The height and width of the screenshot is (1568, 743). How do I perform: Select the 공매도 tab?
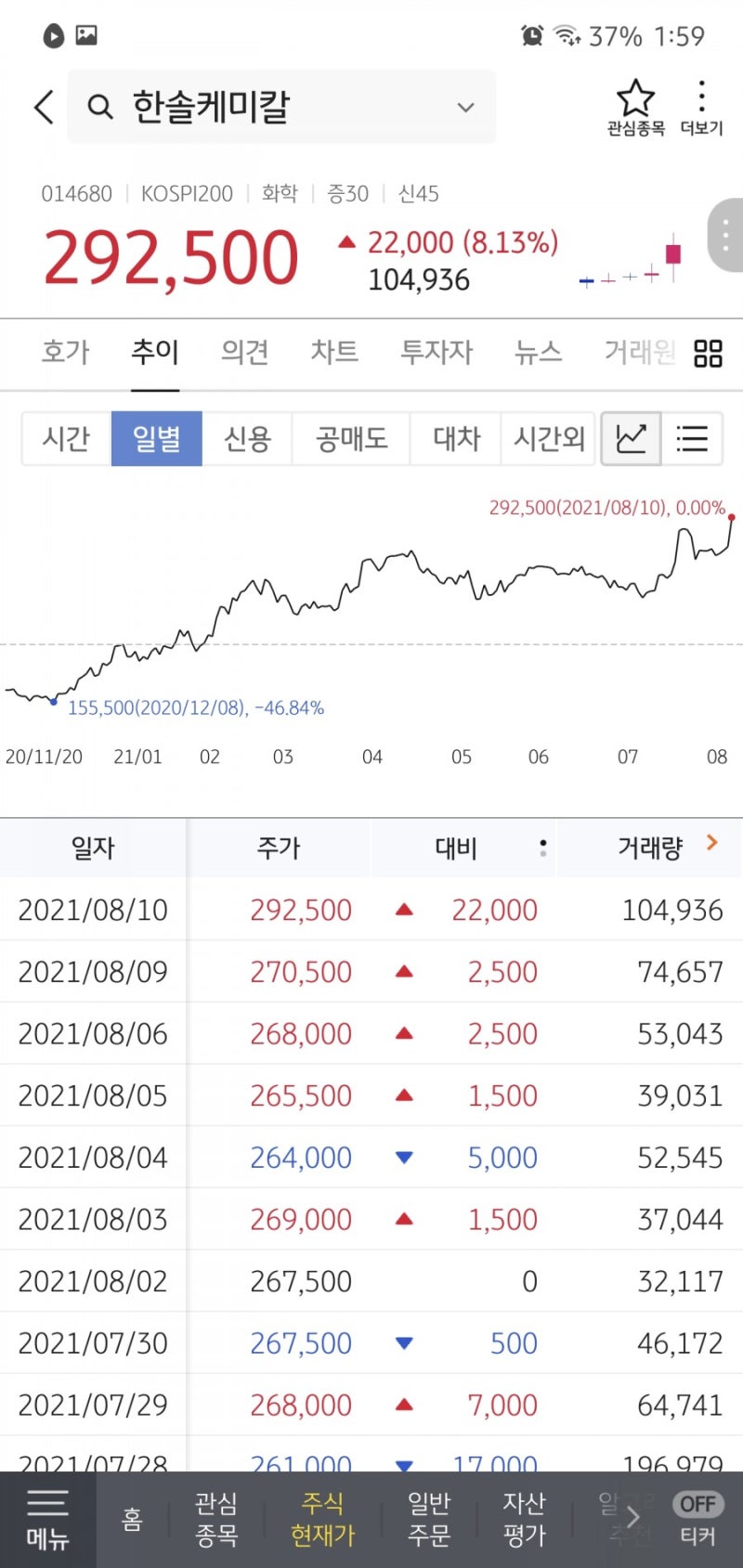coord(350,438)
